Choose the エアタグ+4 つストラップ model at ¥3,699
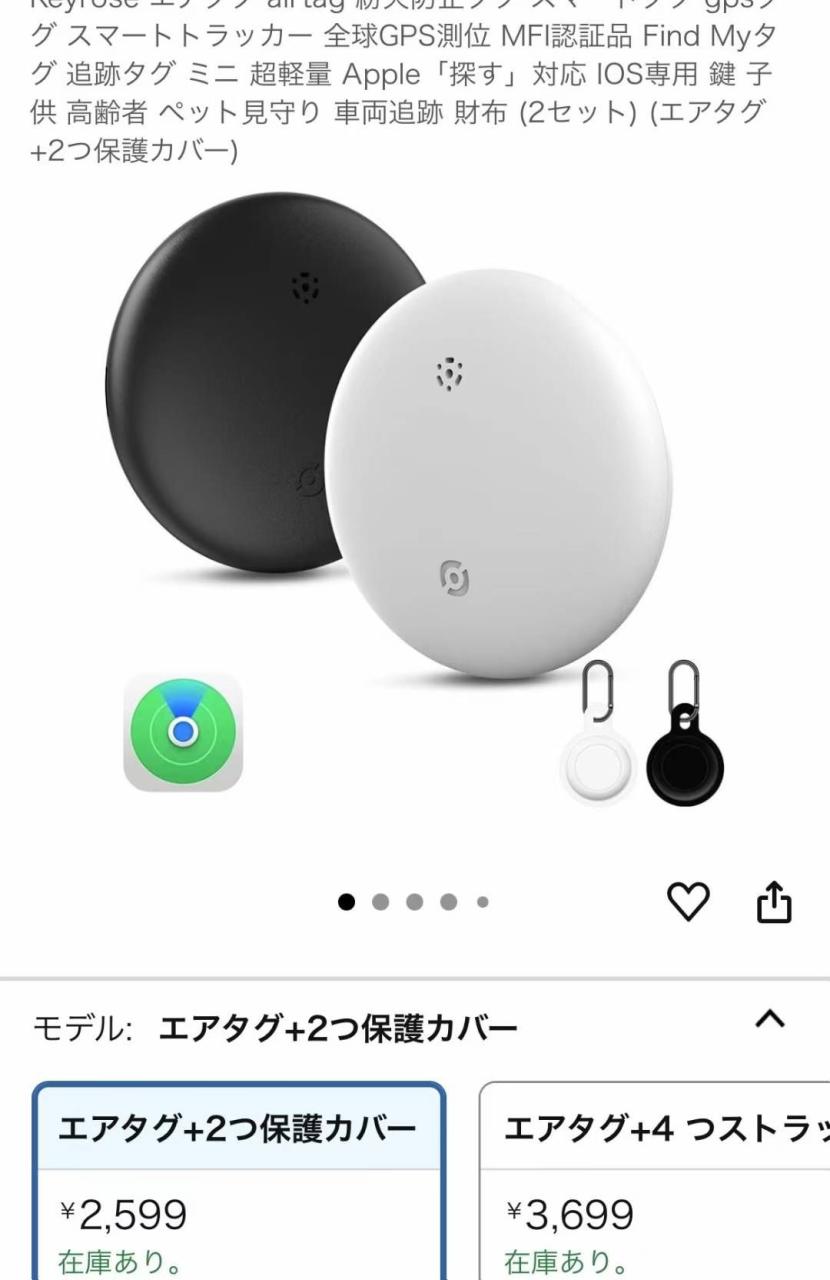 (x=655, y=1182)
